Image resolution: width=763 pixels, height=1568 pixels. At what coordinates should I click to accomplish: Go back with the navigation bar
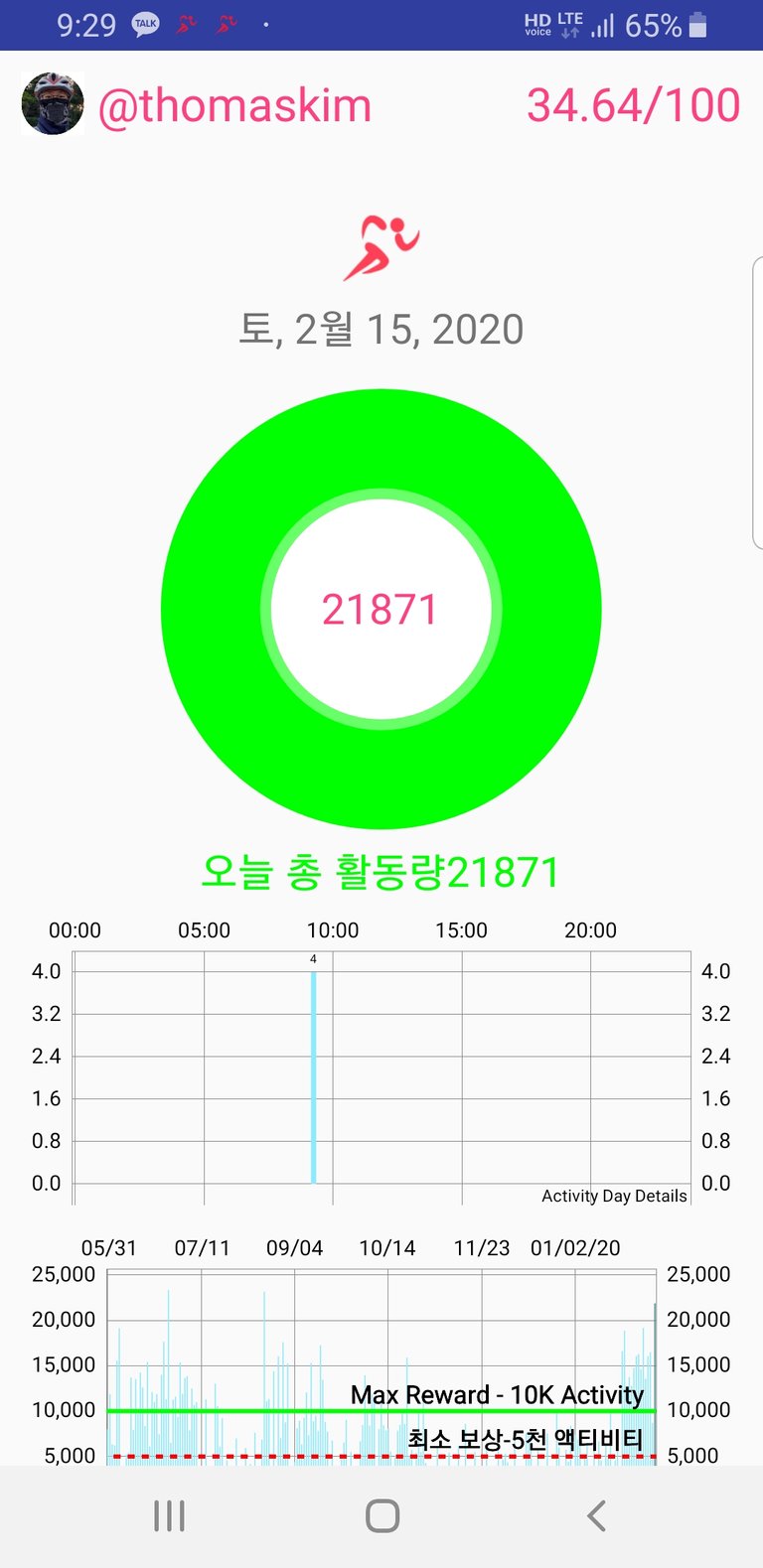596,1515
